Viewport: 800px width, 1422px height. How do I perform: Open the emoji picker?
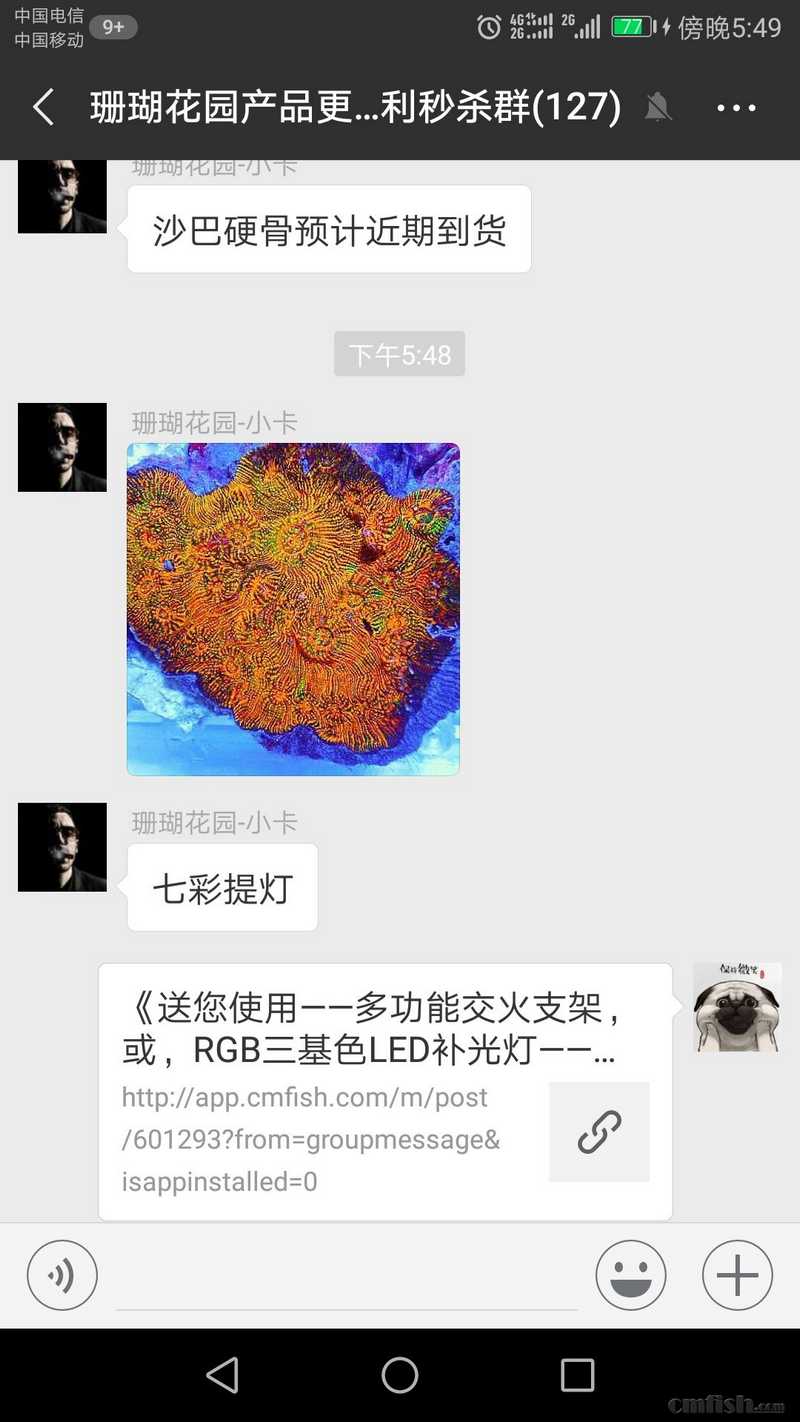[x=631, y=1275]
